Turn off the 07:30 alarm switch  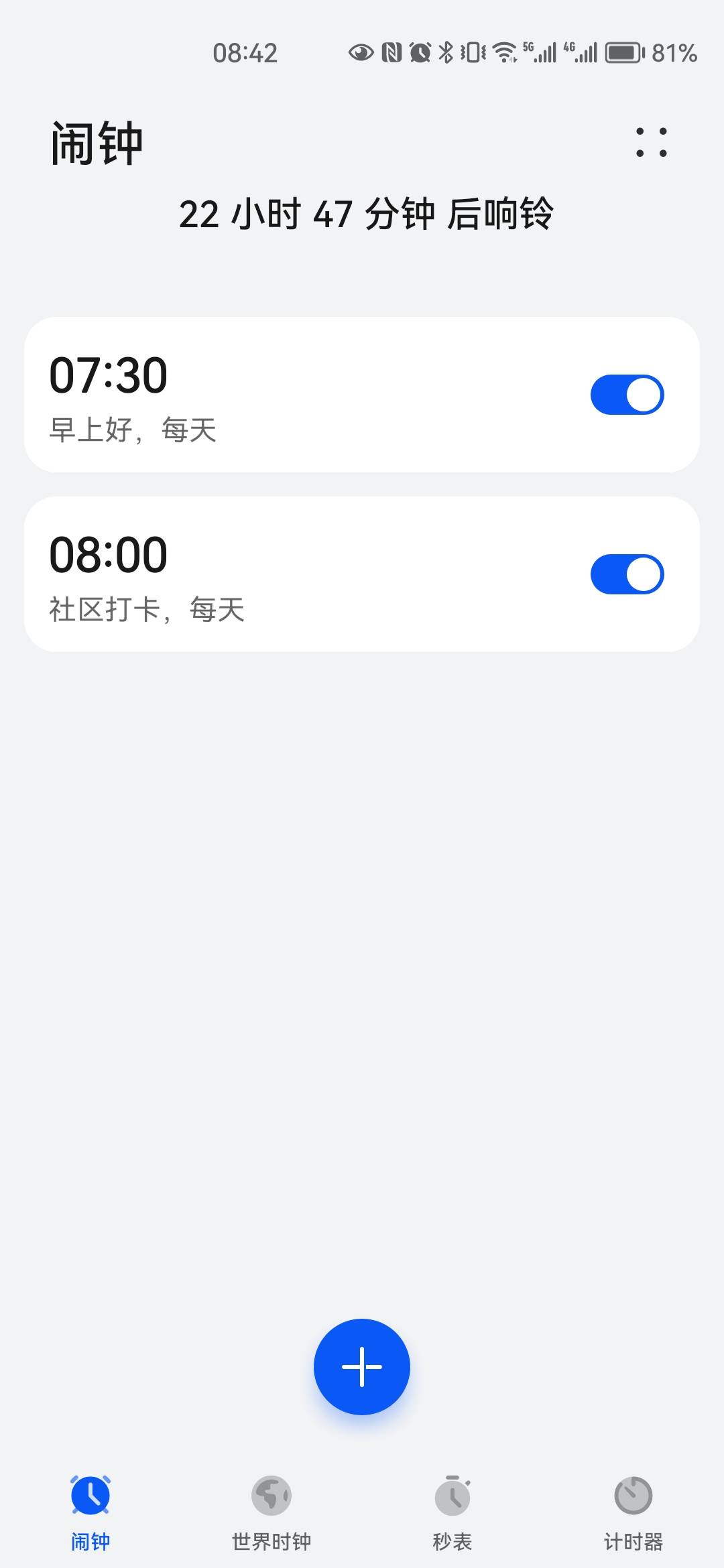(x=627, y=395)
